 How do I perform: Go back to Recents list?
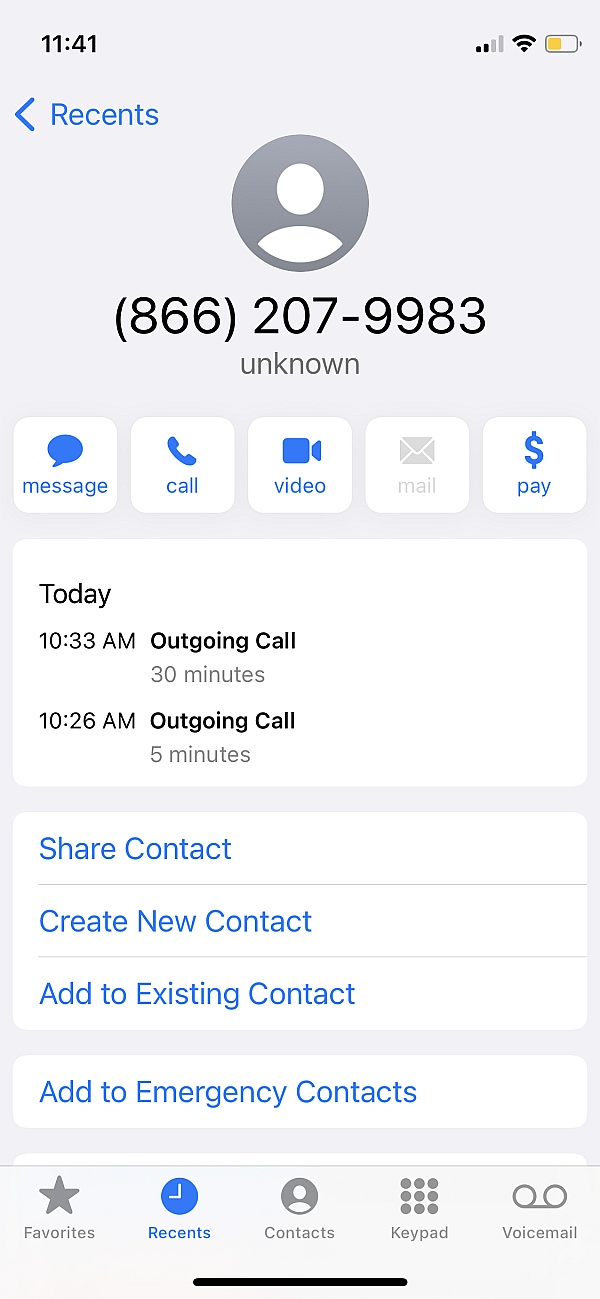click(87, 115)
